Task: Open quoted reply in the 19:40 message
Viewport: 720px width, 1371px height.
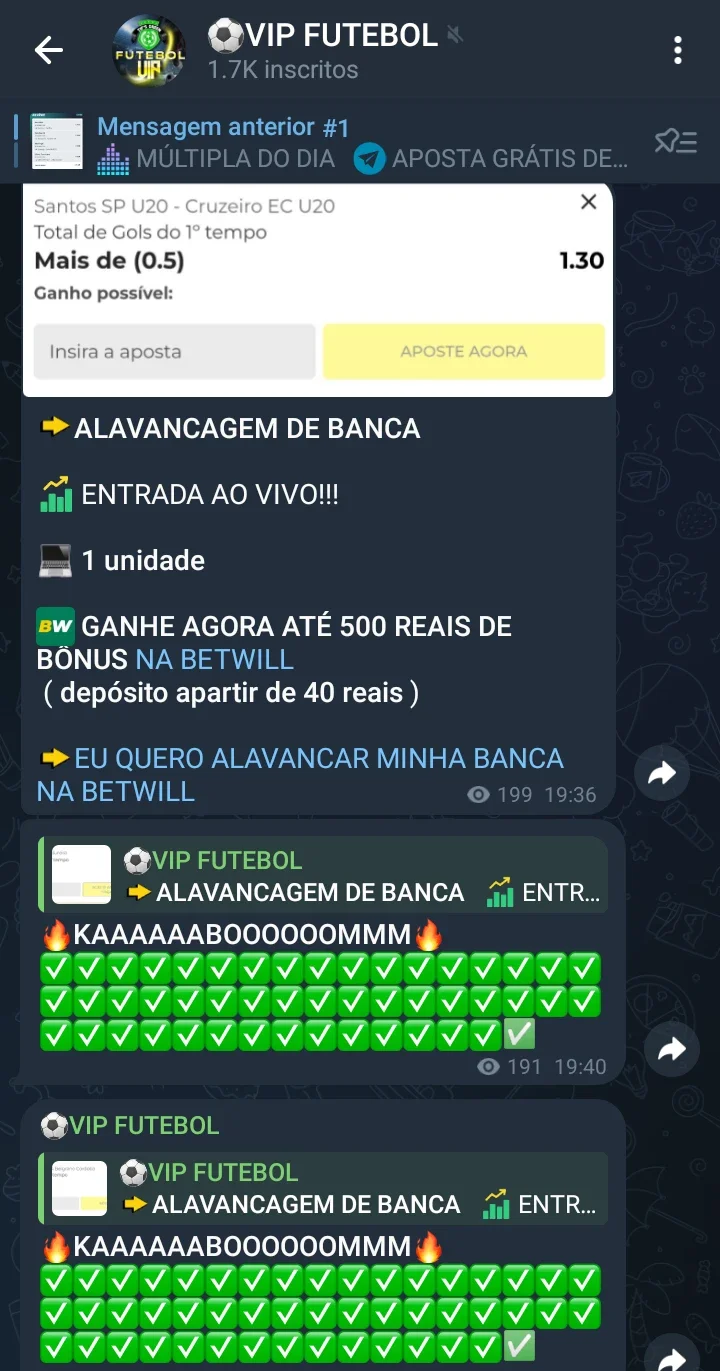Action: click(323, 876)
